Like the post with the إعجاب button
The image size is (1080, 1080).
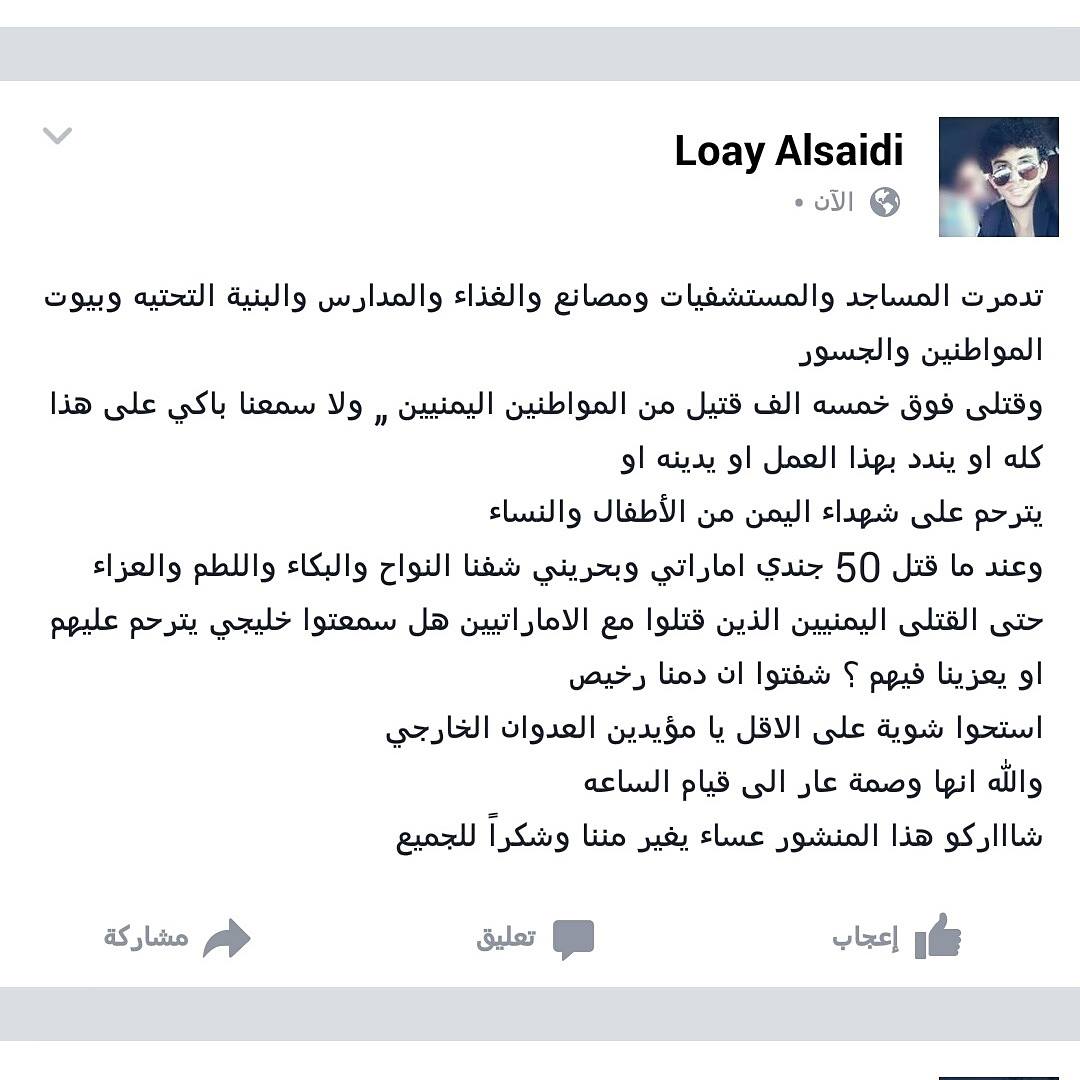click(x=896, y=937)
